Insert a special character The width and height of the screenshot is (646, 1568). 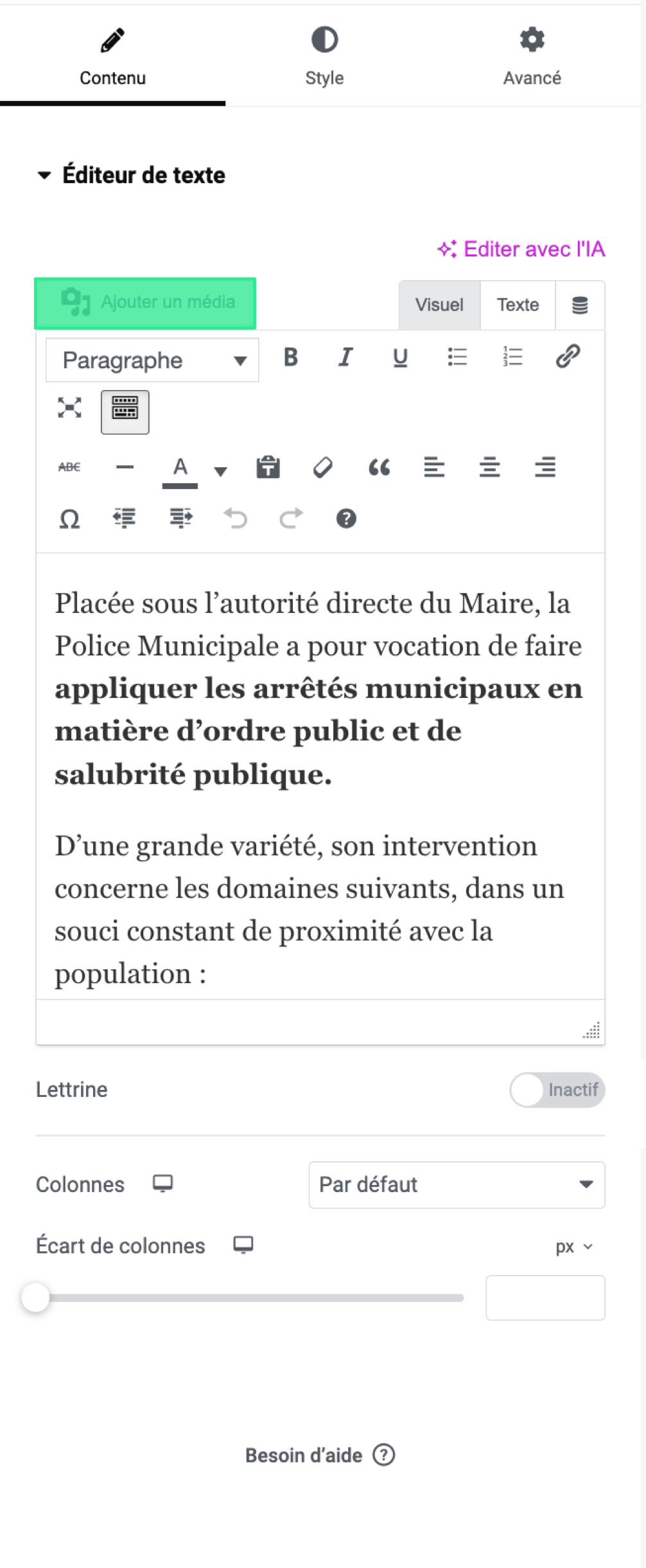click(x=69, y=519)
